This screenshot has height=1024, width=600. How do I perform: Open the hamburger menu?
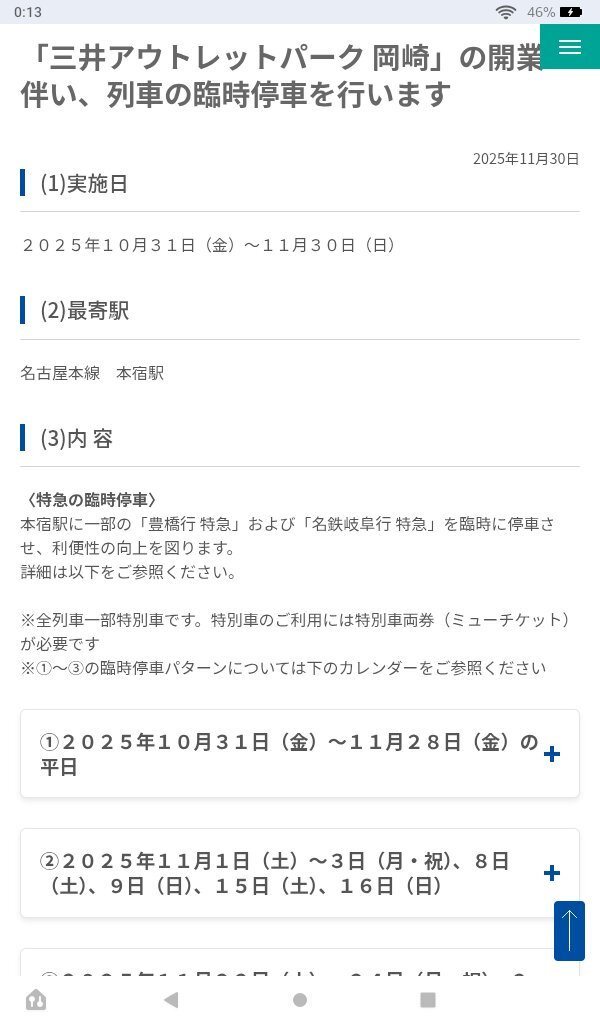click(x=570, y=47)
